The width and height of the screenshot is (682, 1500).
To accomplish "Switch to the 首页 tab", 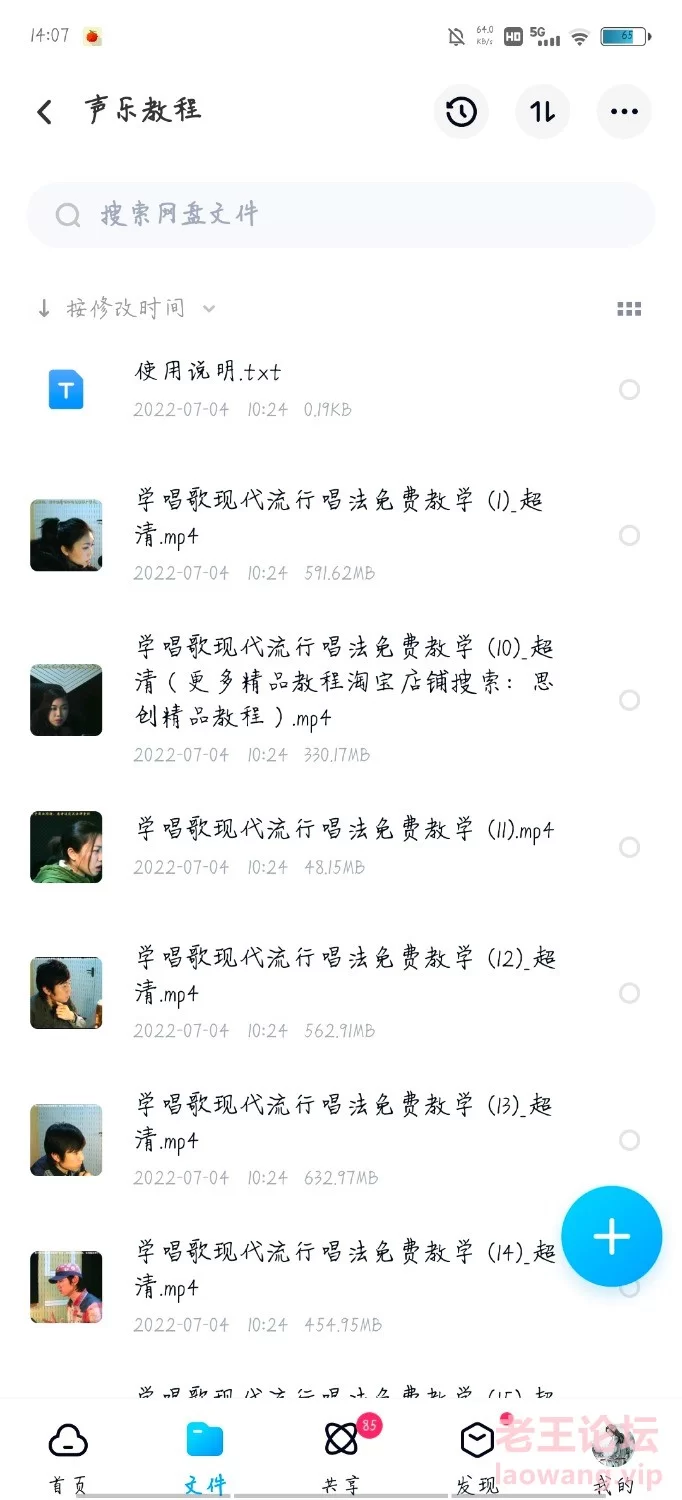I will (x=68, y=1456).
